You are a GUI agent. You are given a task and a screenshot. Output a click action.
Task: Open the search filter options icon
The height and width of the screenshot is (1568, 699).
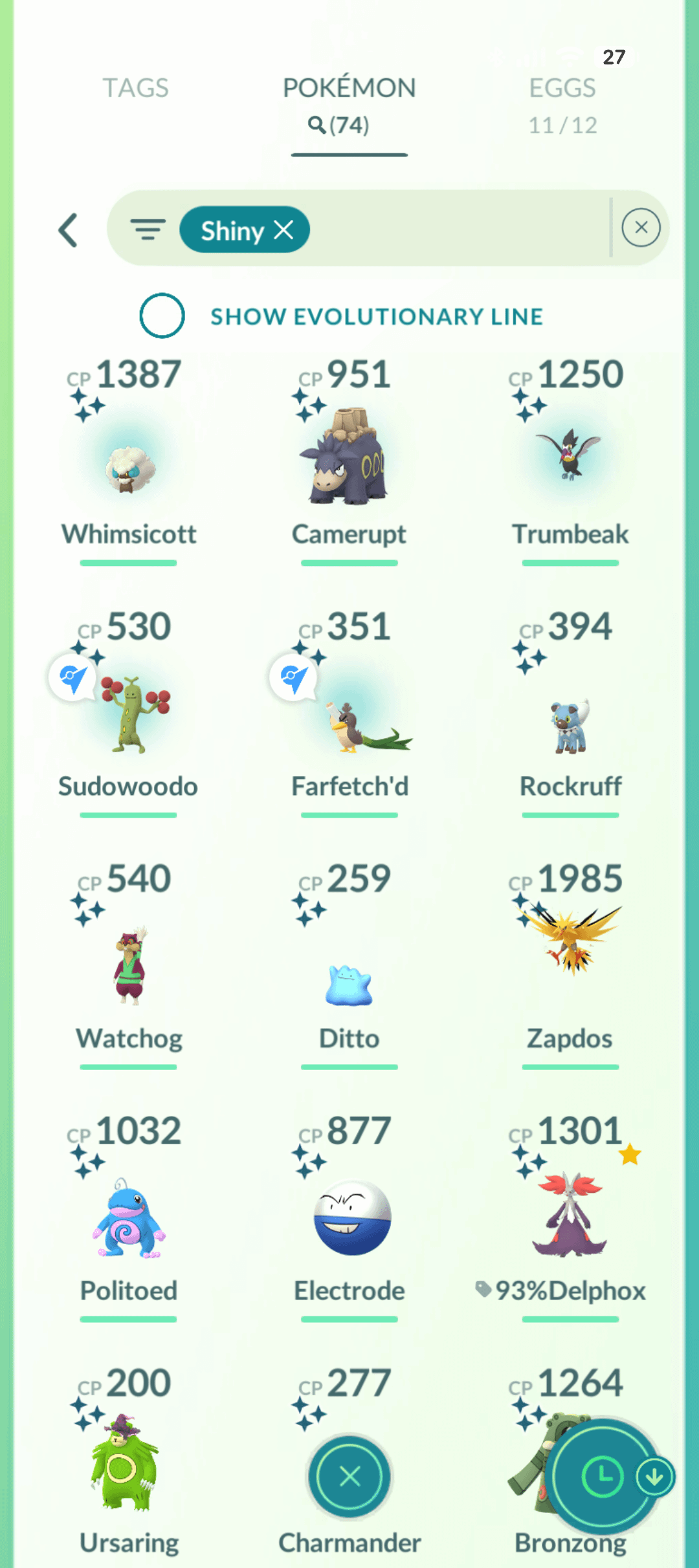point(148,229)
